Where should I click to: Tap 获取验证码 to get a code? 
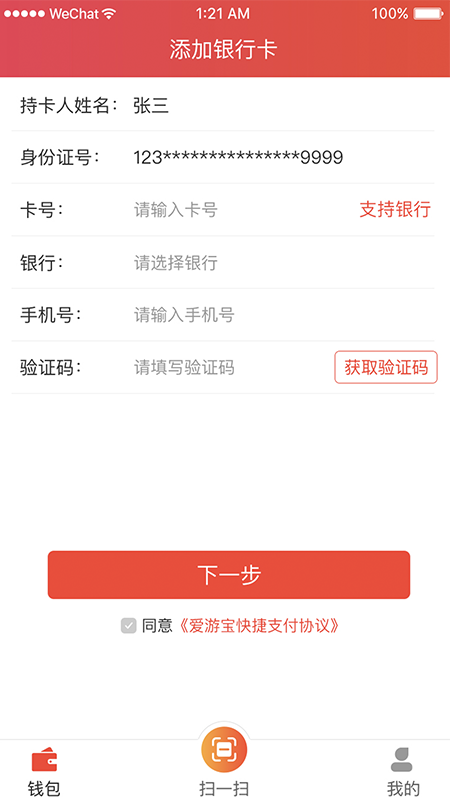pyautogui.click(x=386, y=367)
